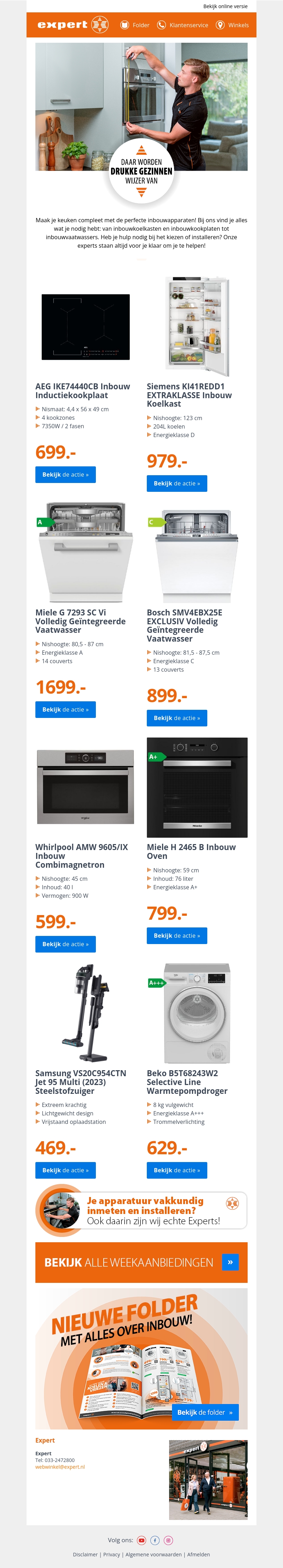View the Whirlpool AMW 9605/IX deal button
Screen dimensions: 283x1568
click(x=65, y=944)
